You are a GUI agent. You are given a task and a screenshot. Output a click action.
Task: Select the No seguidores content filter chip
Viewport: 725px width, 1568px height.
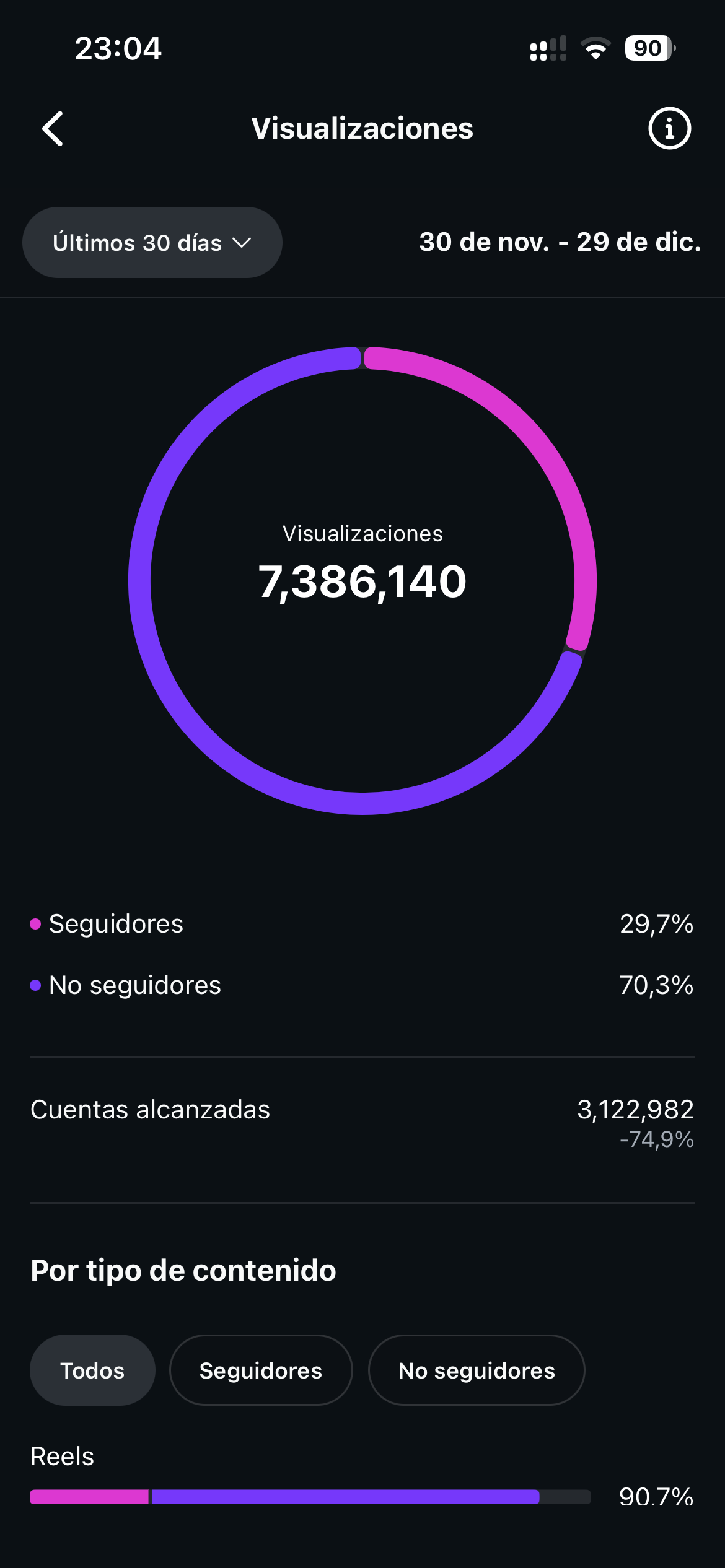tap(477, 1370)
